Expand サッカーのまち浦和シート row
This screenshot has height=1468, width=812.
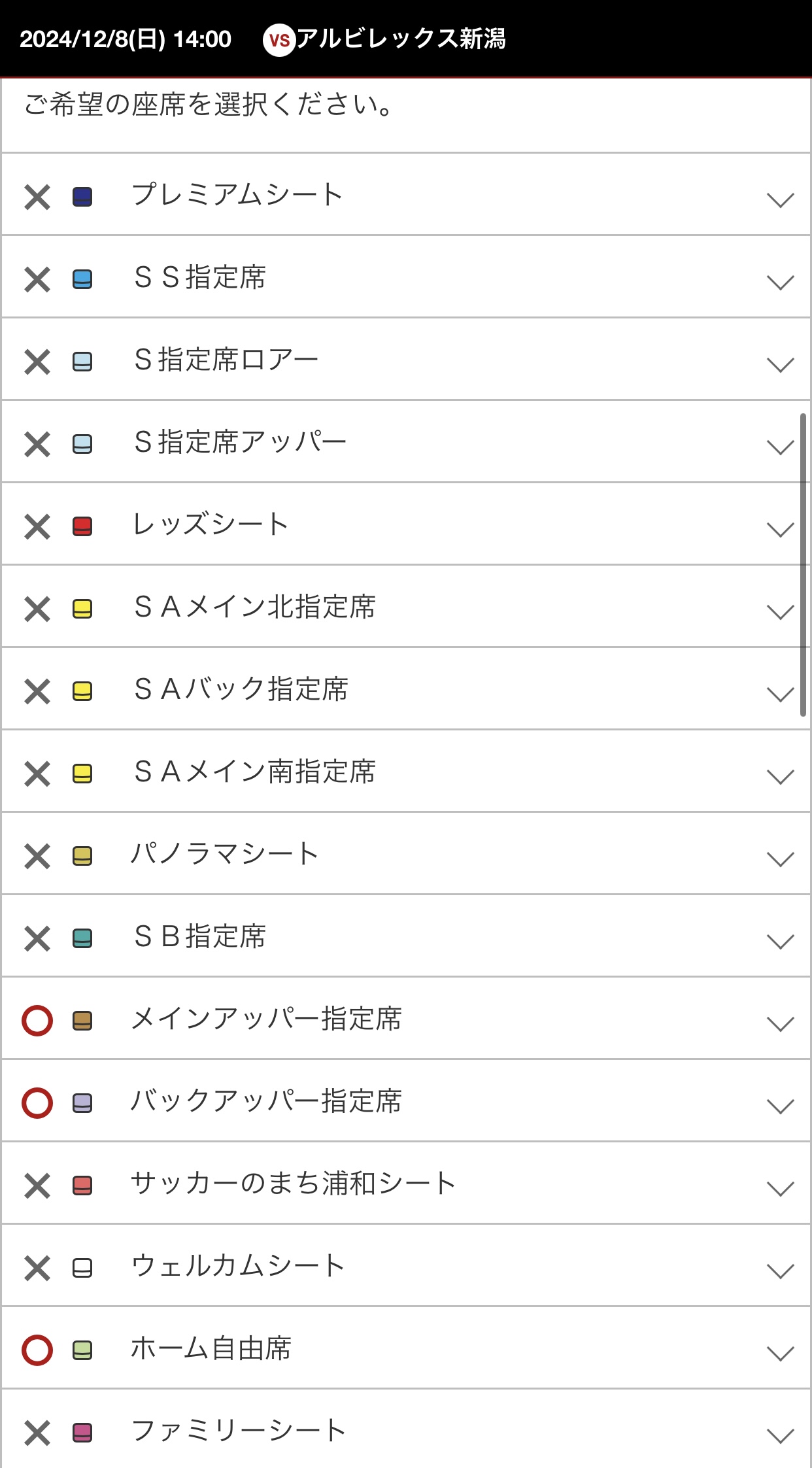[x=405, y=1183]
